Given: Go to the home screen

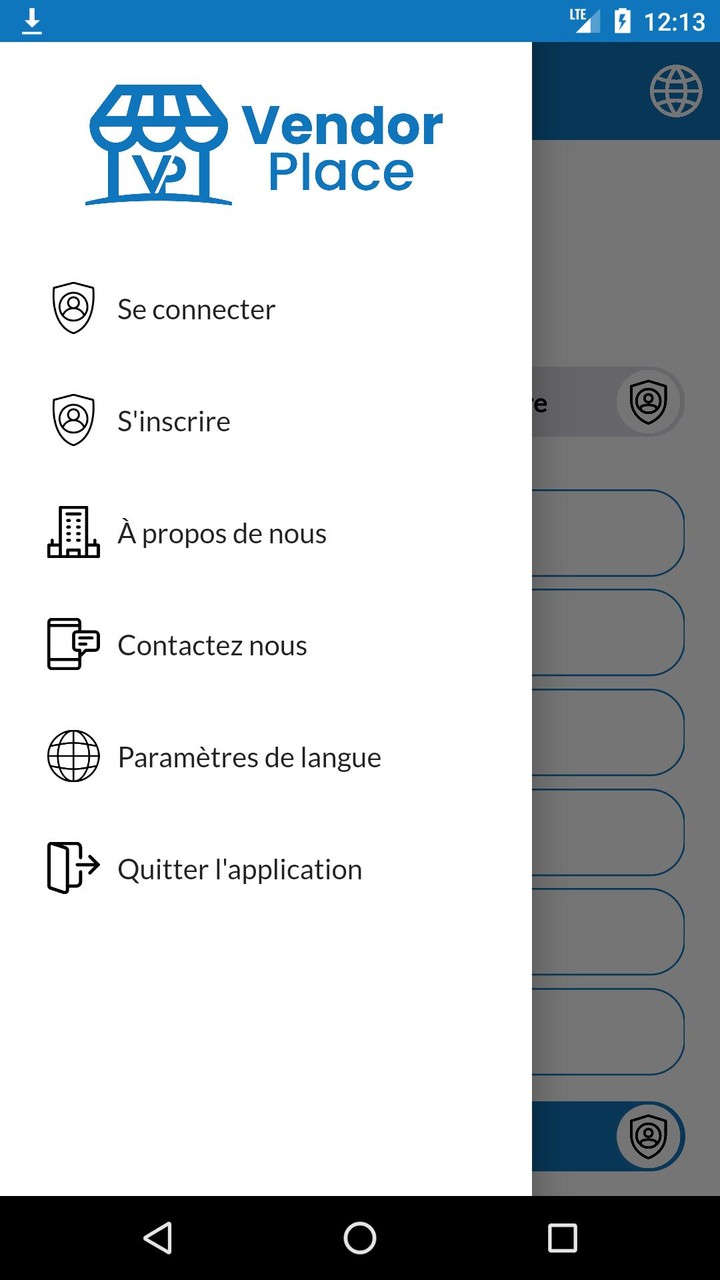Looking at the screenshot, I should pos(360,1238).
